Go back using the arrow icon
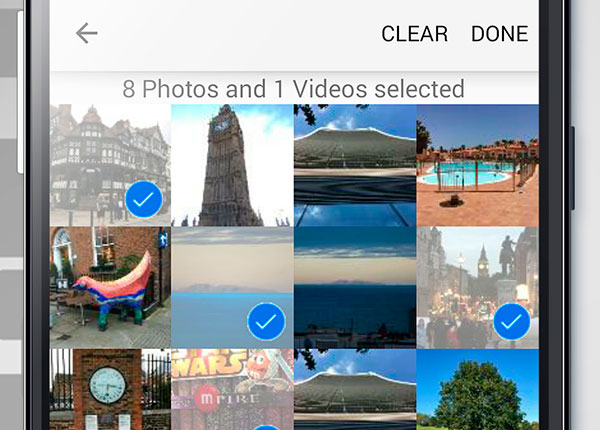 [87, 34]
